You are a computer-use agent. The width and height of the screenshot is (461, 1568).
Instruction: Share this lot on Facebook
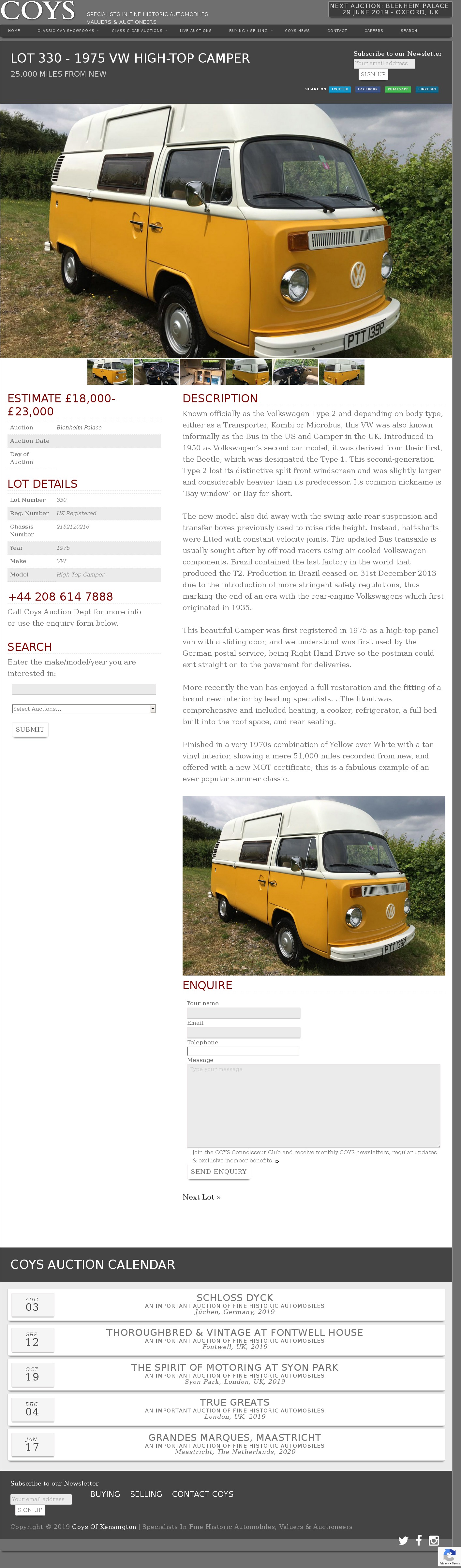368,89
